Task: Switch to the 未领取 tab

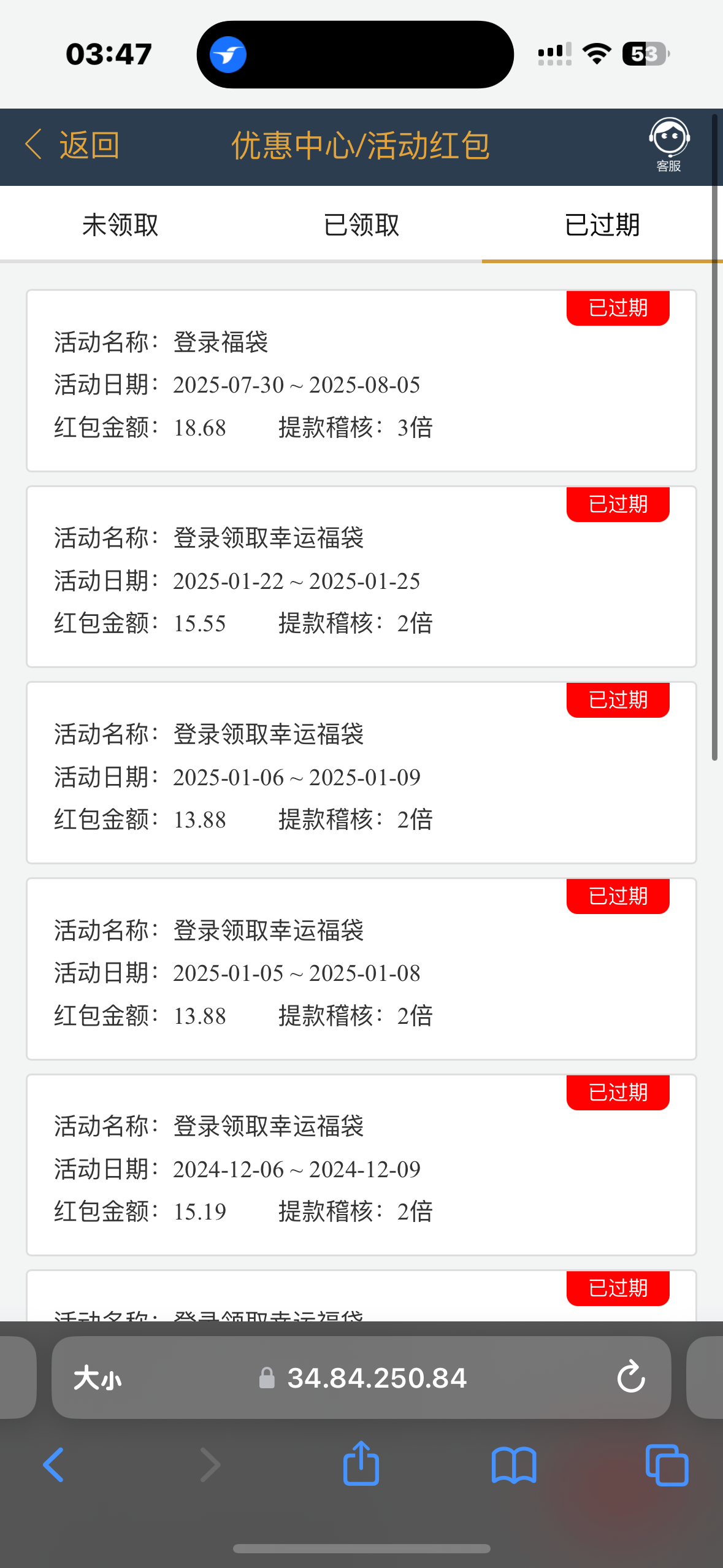Action: tap(121, 225)
